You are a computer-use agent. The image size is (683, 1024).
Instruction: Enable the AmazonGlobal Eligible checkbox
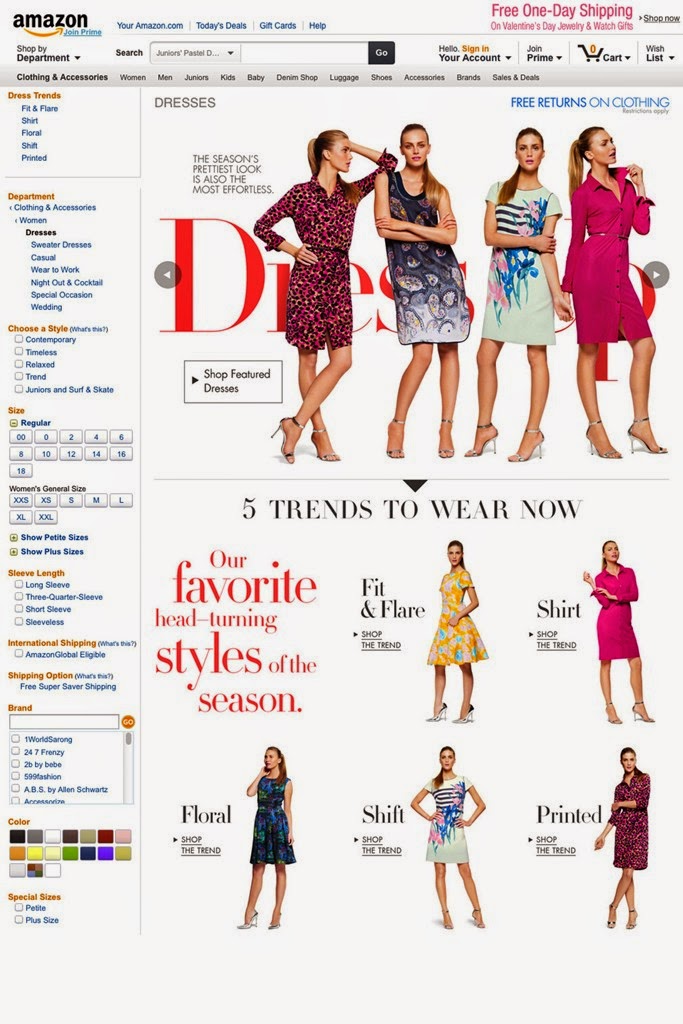pos(19,653)
